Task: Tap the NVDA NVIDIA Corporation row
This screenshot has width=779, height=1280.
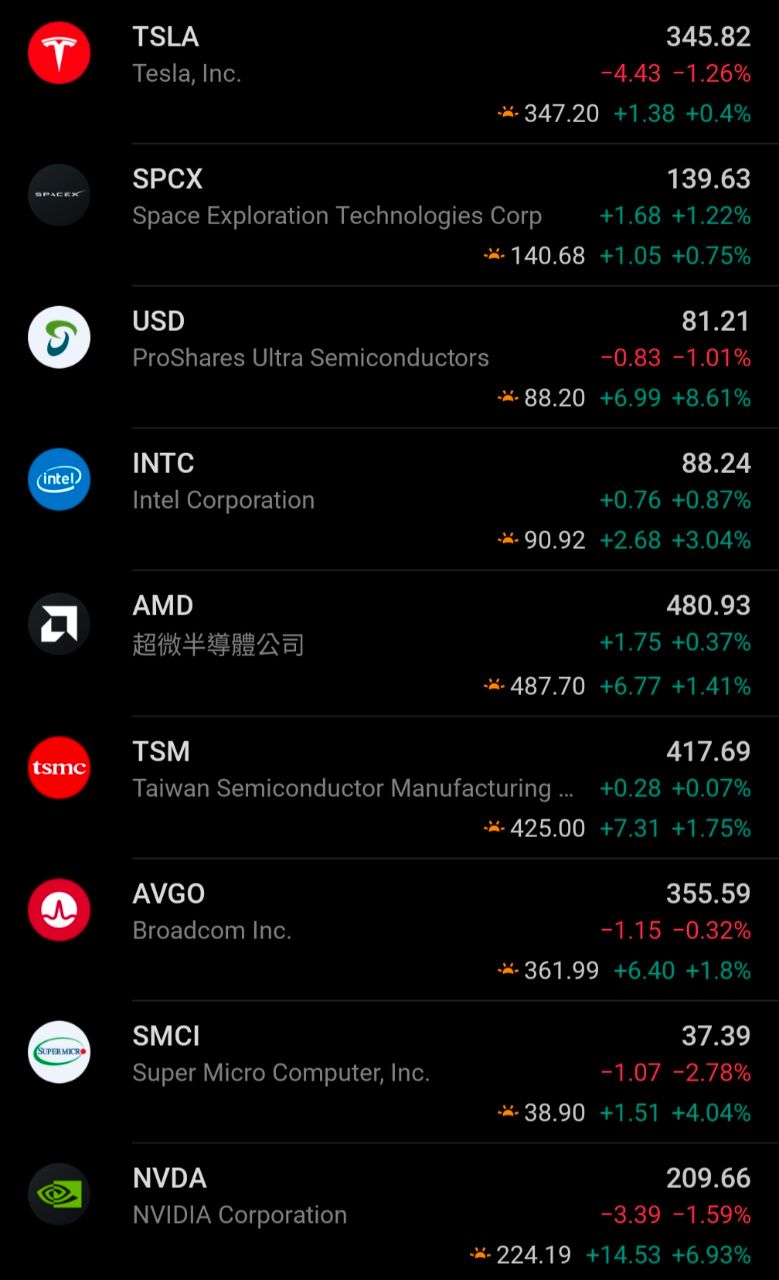Action: [x=389, y=1212]
